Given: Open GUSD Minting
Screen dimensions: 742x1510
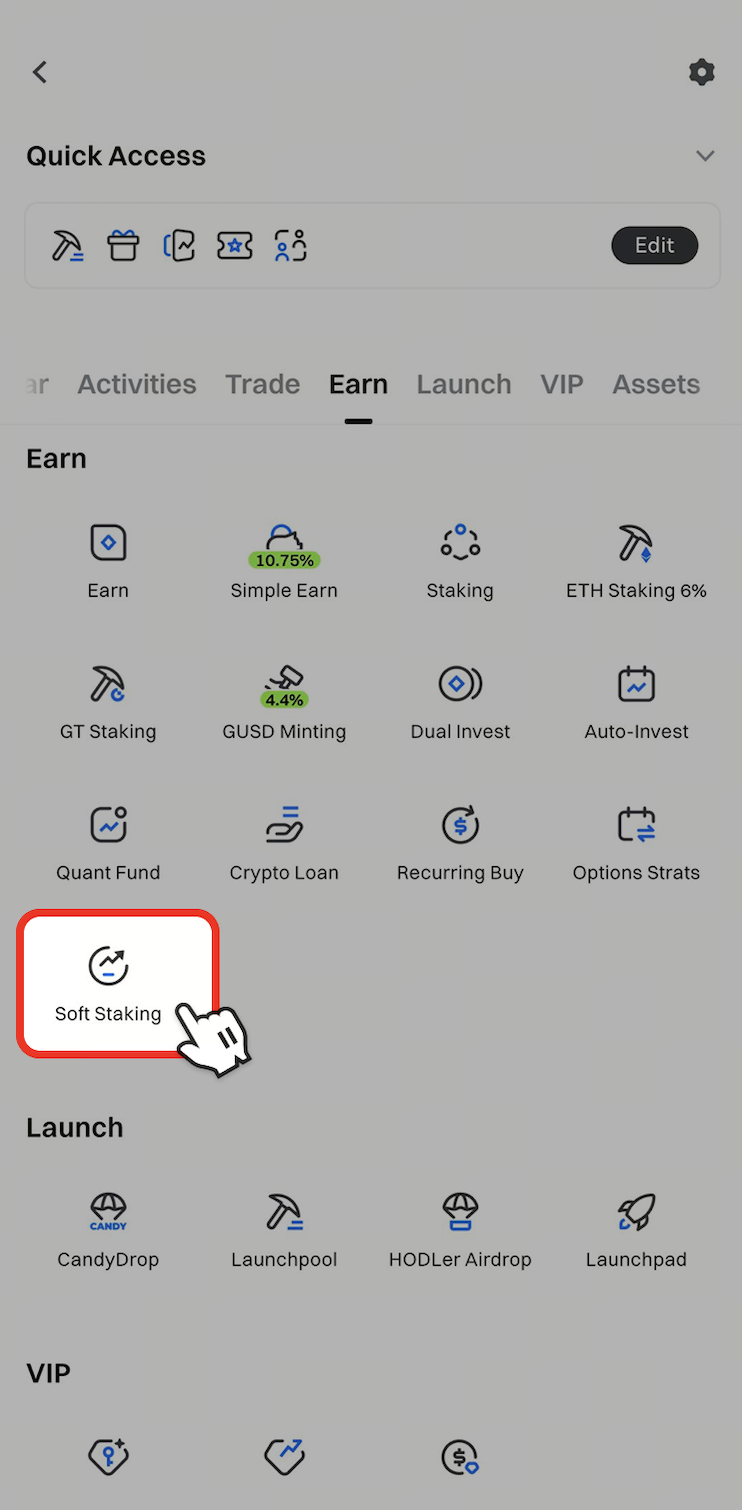Looking at the screenshot, I should 284,702.
